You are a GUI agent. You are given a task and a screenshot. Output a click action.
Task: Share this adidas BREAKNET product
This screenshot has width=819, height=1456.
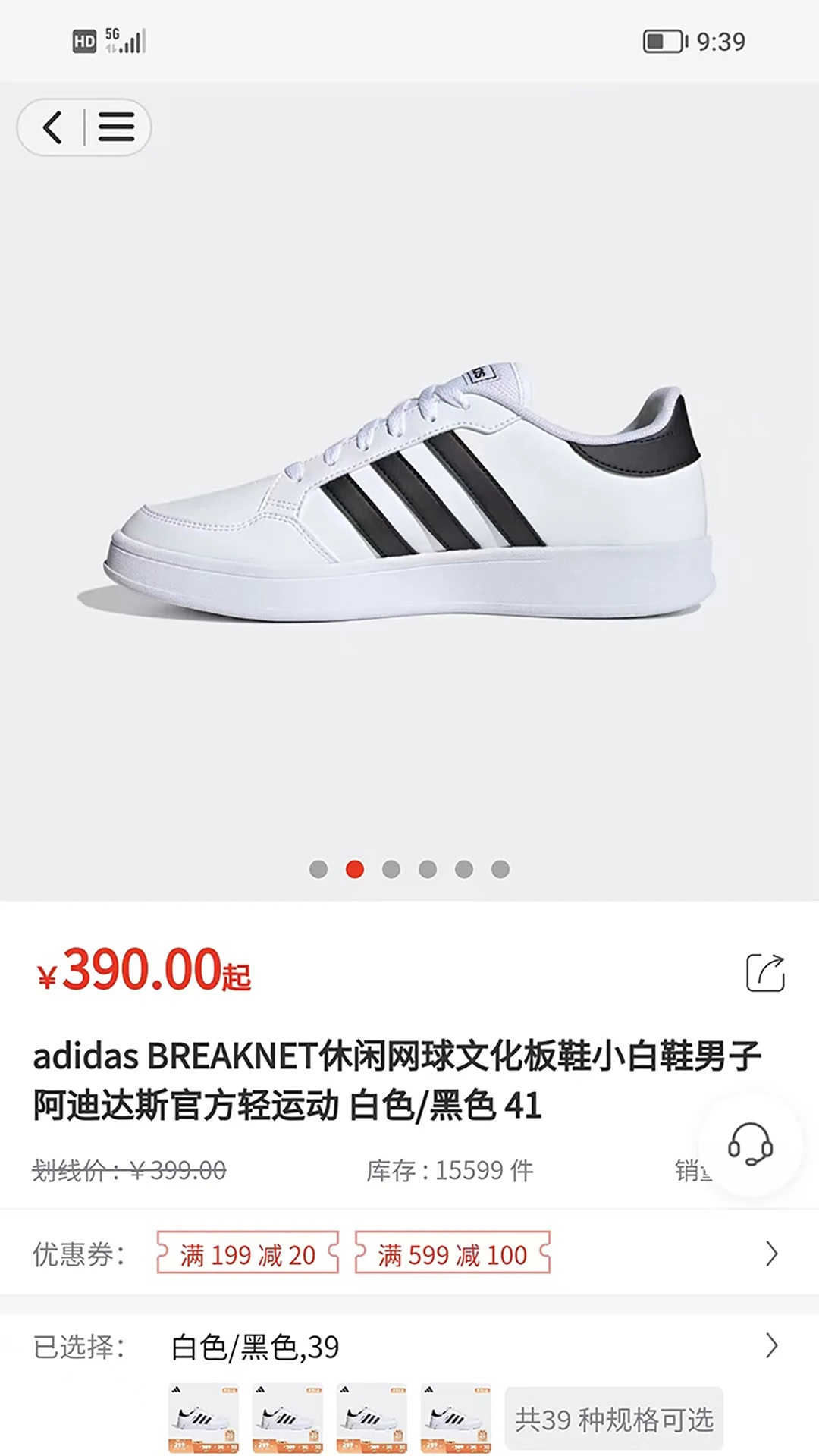pos(765,973)
